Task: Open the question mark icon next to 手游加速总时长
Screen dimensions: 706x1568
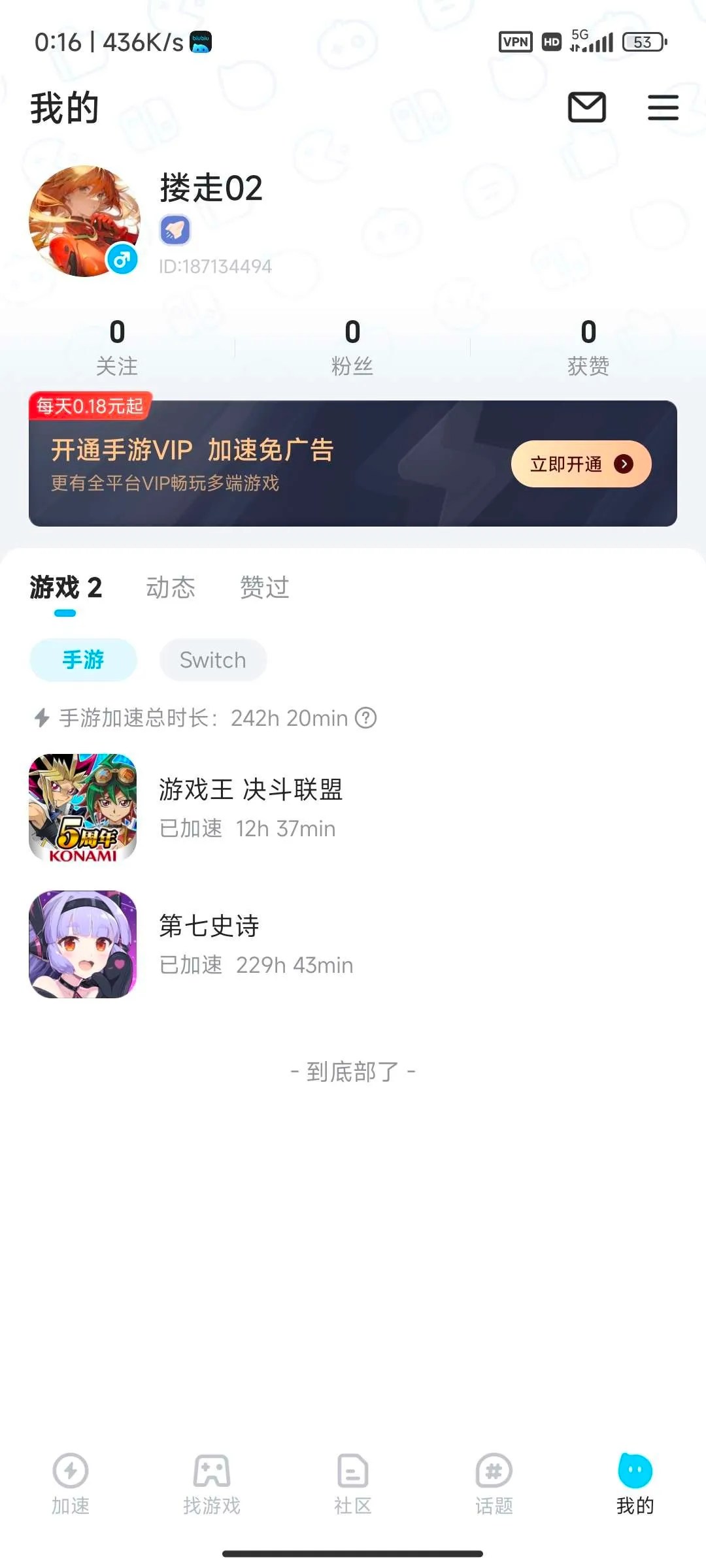Action: click(x=366, y=717)
